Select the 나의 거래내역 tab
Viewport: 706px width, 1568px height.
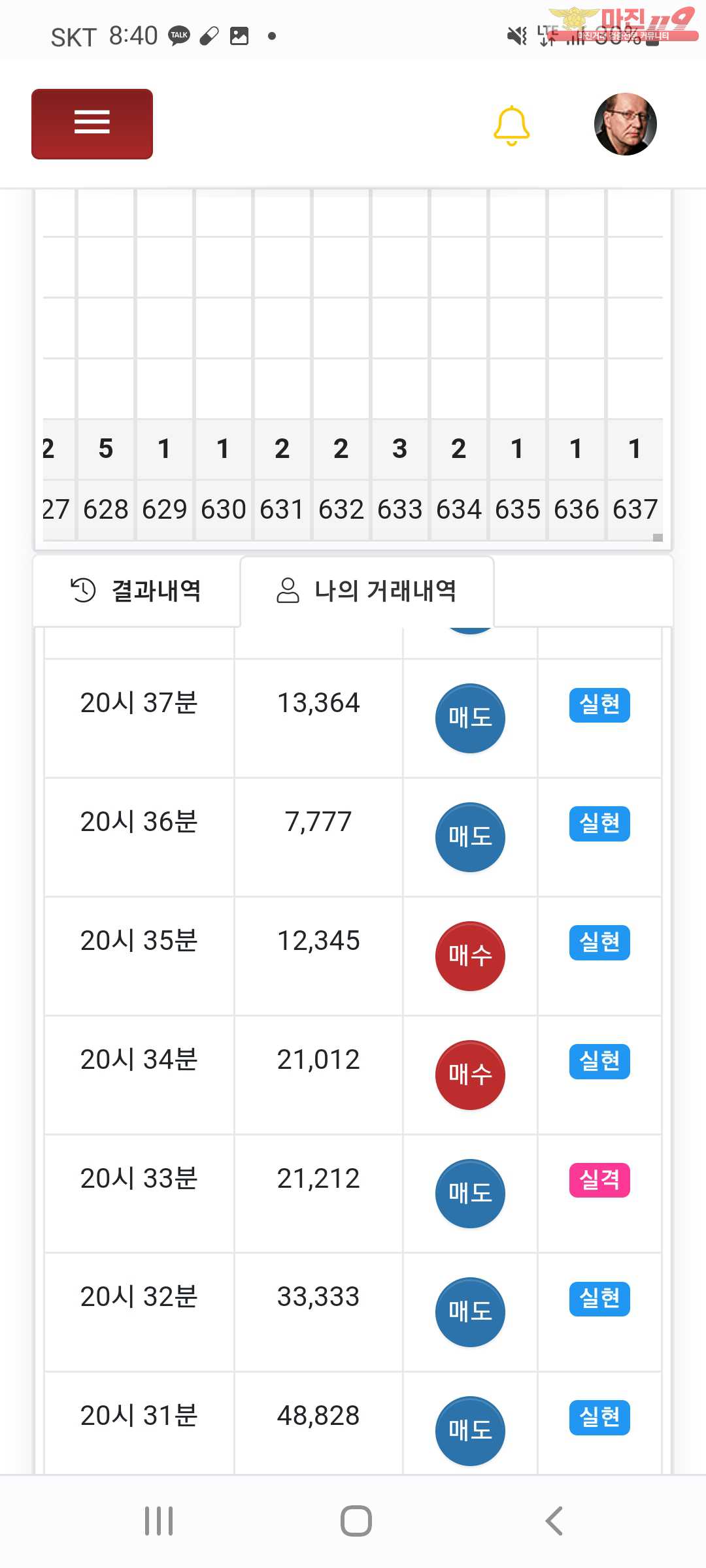click(x=367, y=591)
